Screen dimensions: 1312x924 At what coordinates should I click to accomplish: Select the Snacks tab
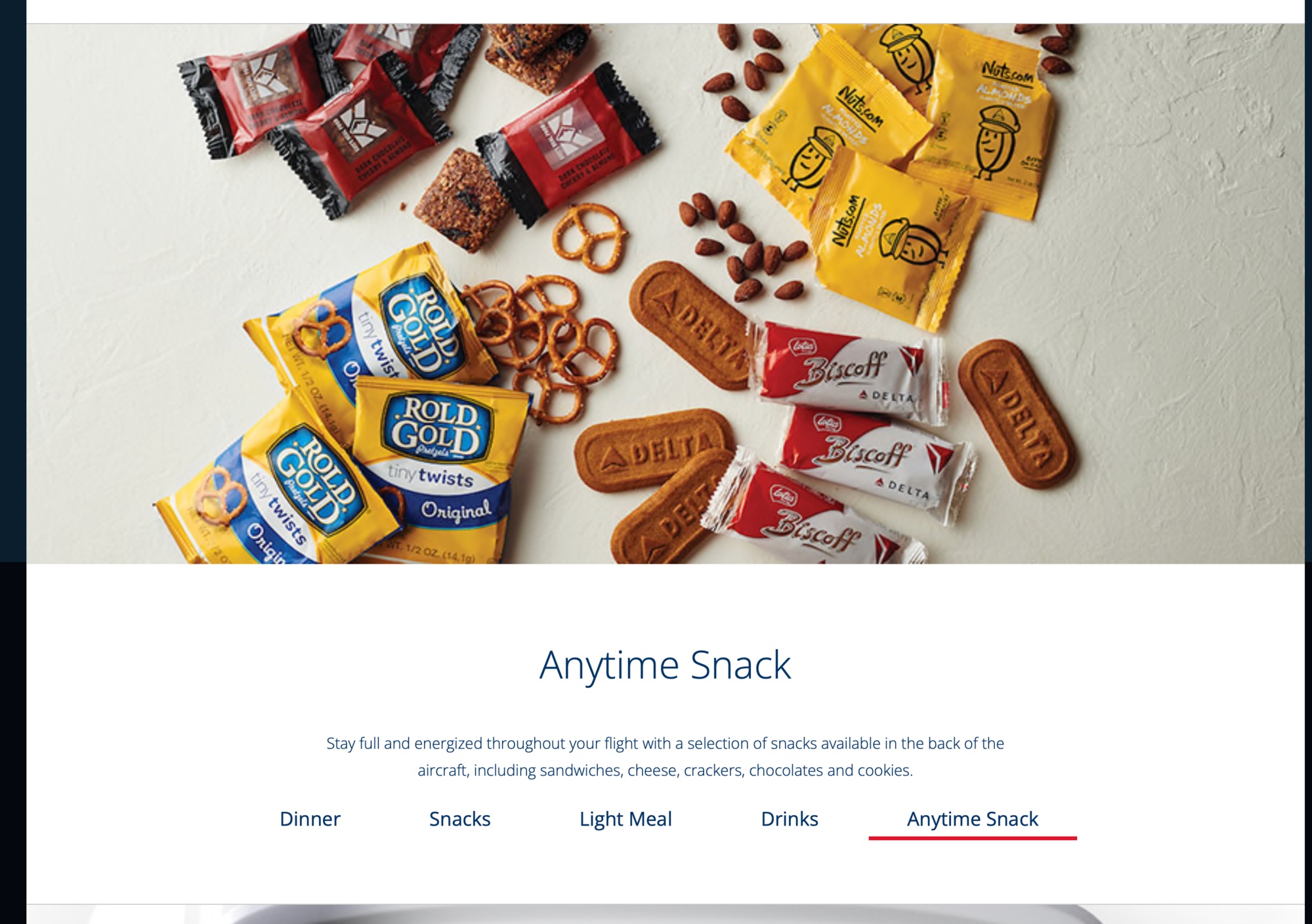[459, 819]
